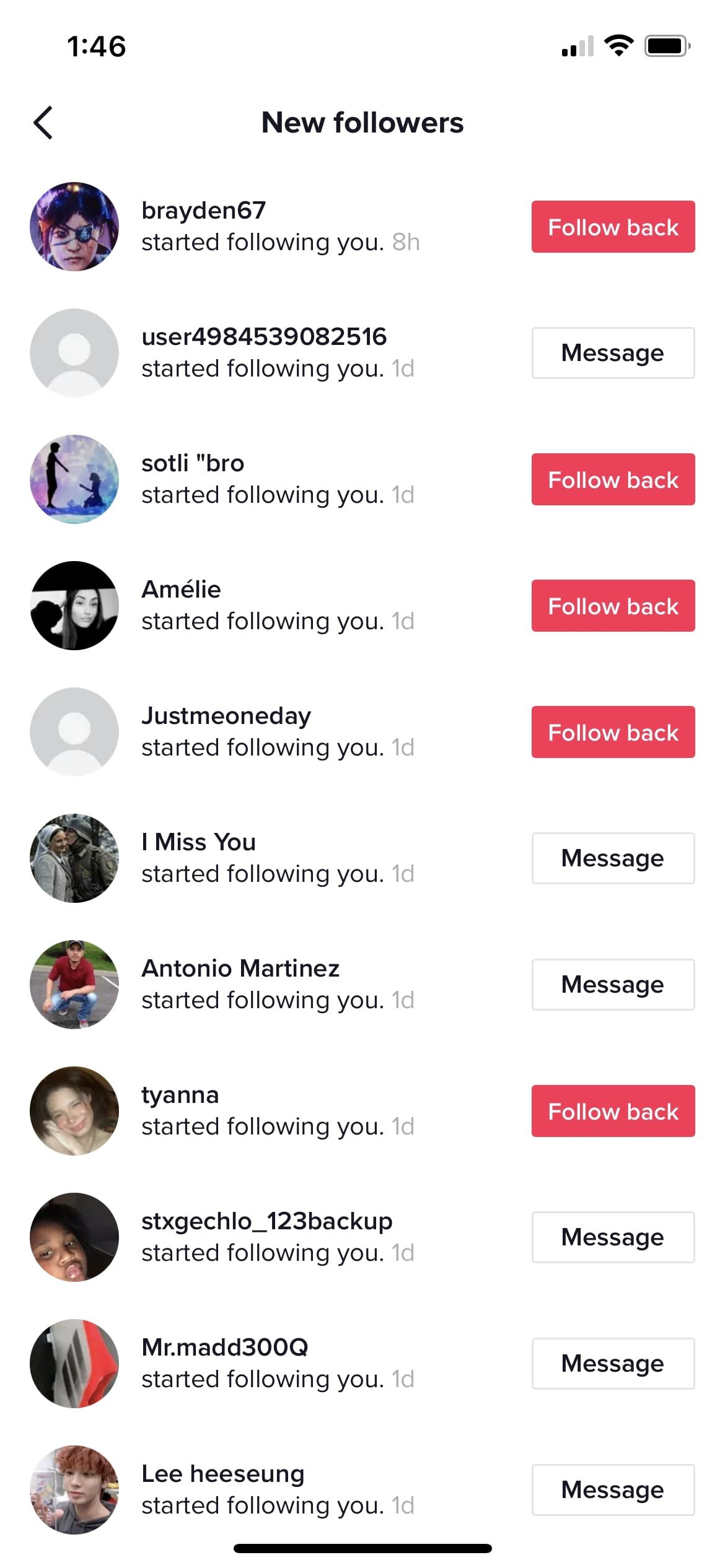Follow back brayden67

click(612, 227)
